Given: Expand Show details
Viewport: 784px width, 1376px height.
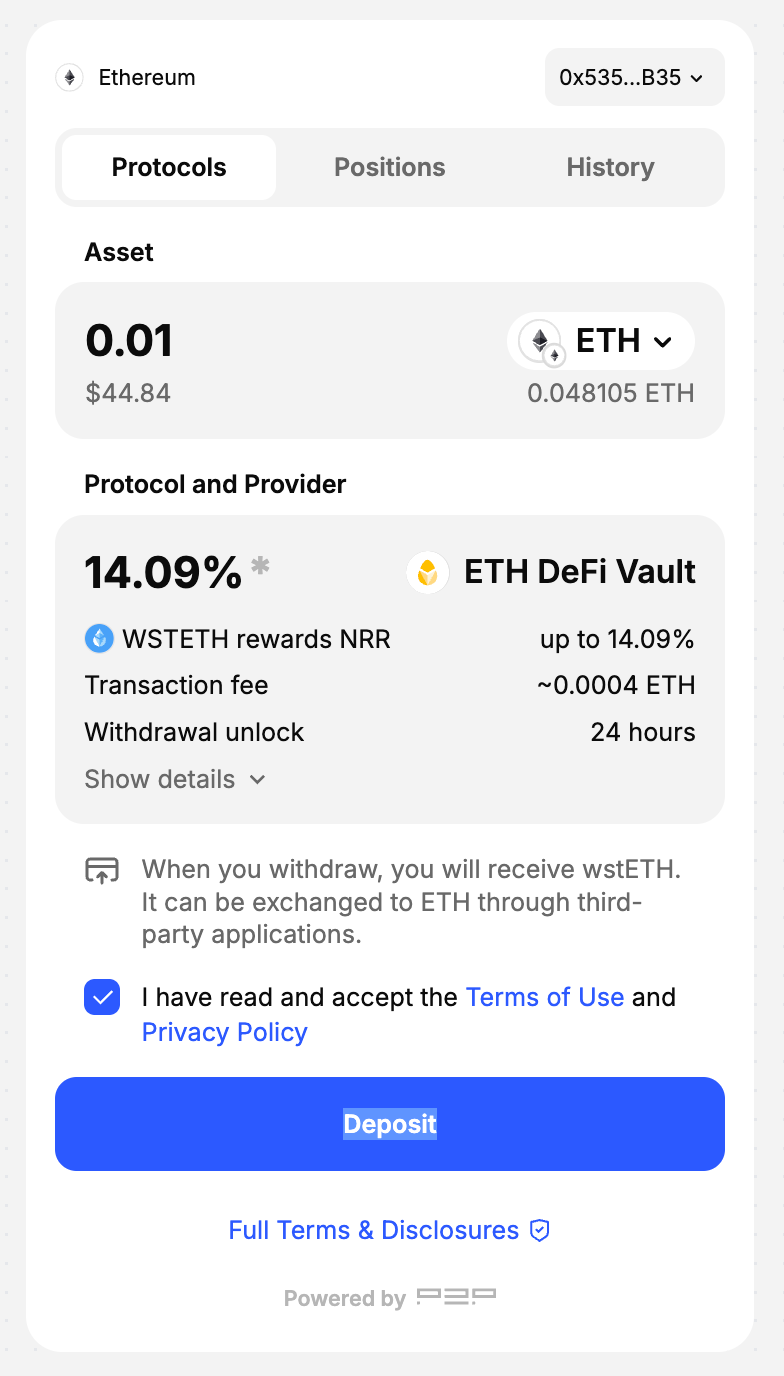Looking at the screenshot, I should (x=175, y=779).
